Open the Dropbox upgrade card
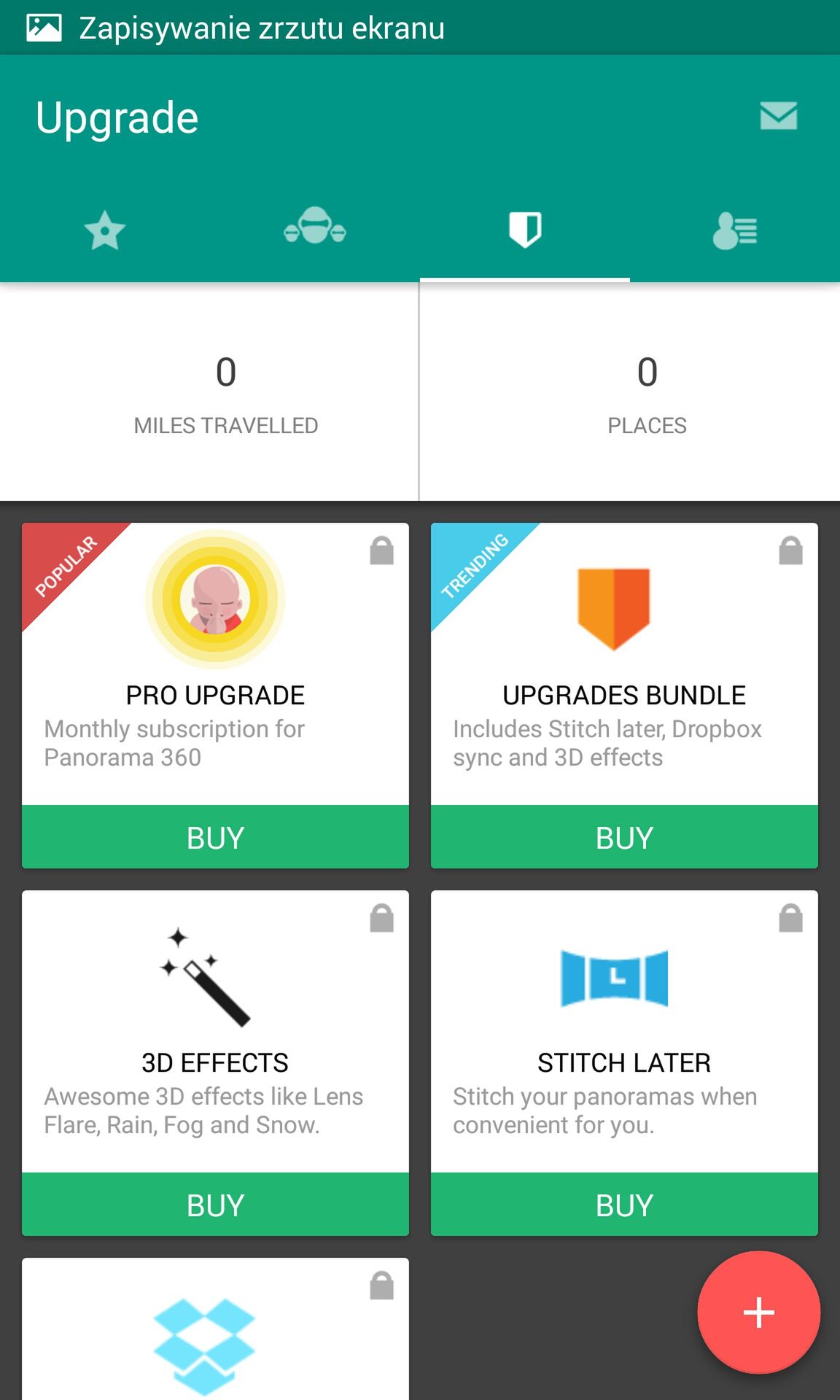 (x=215, y=1329)
